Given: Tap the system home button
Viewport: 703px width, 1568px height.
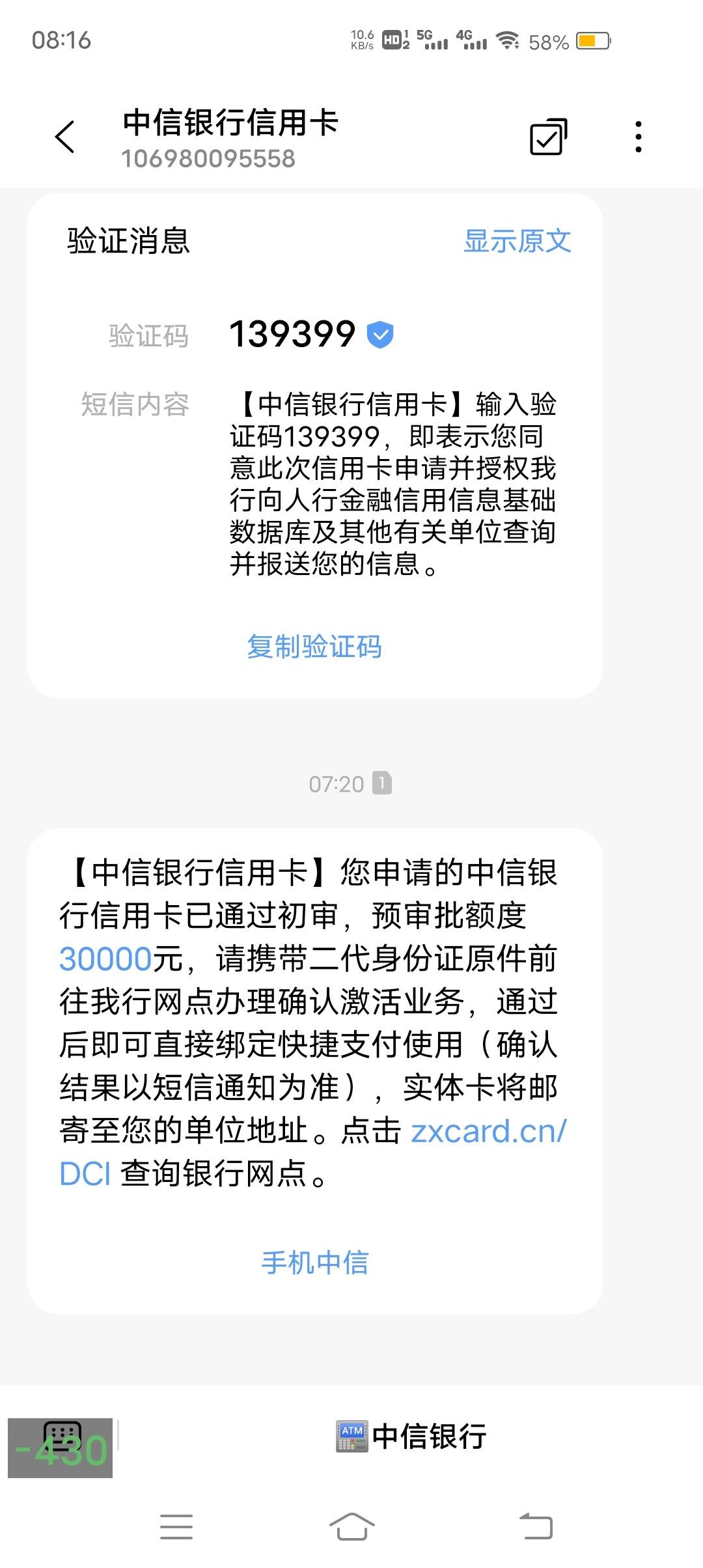Looking at the screenshot, I should click(351, 1526).
